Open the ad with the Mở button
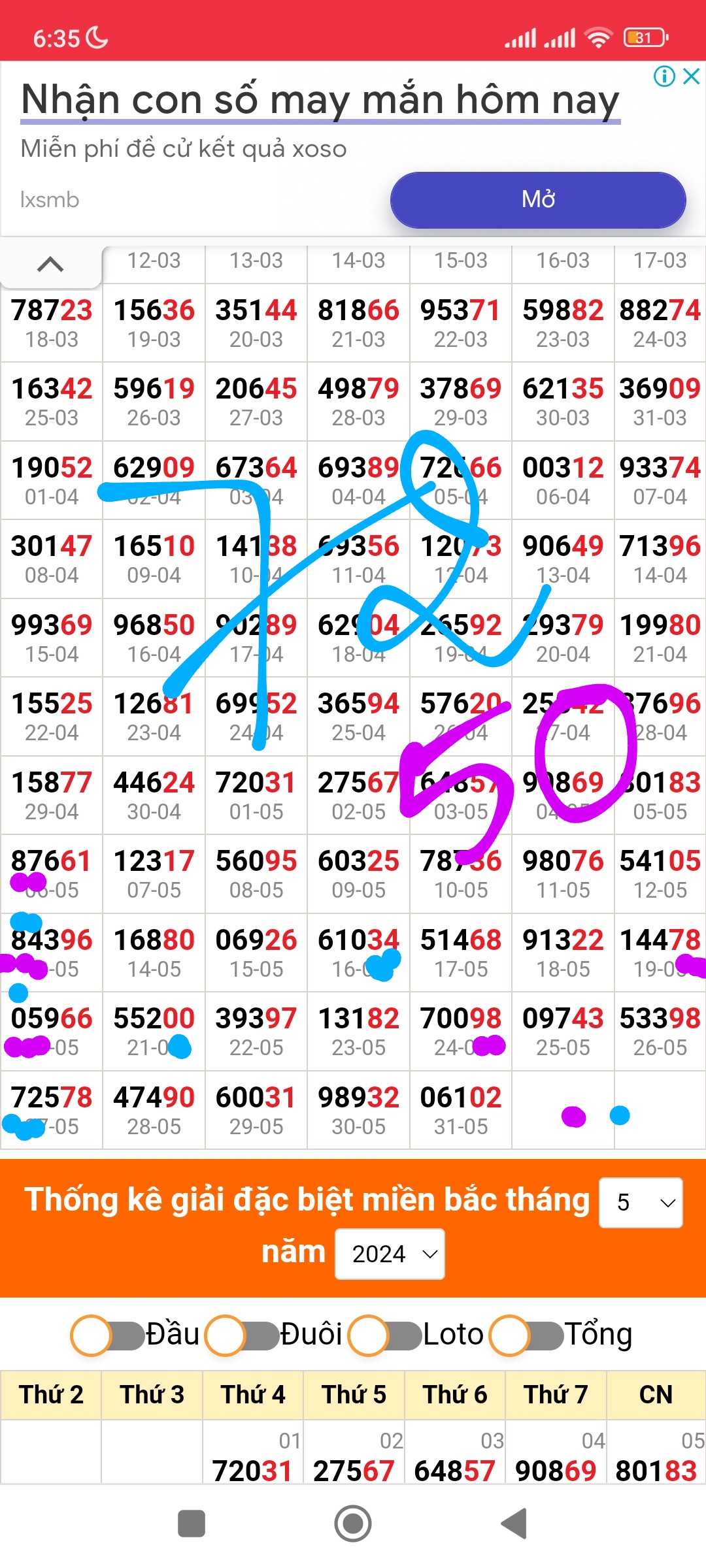Viewport: 706px width, 1568px height. (537, 199)
